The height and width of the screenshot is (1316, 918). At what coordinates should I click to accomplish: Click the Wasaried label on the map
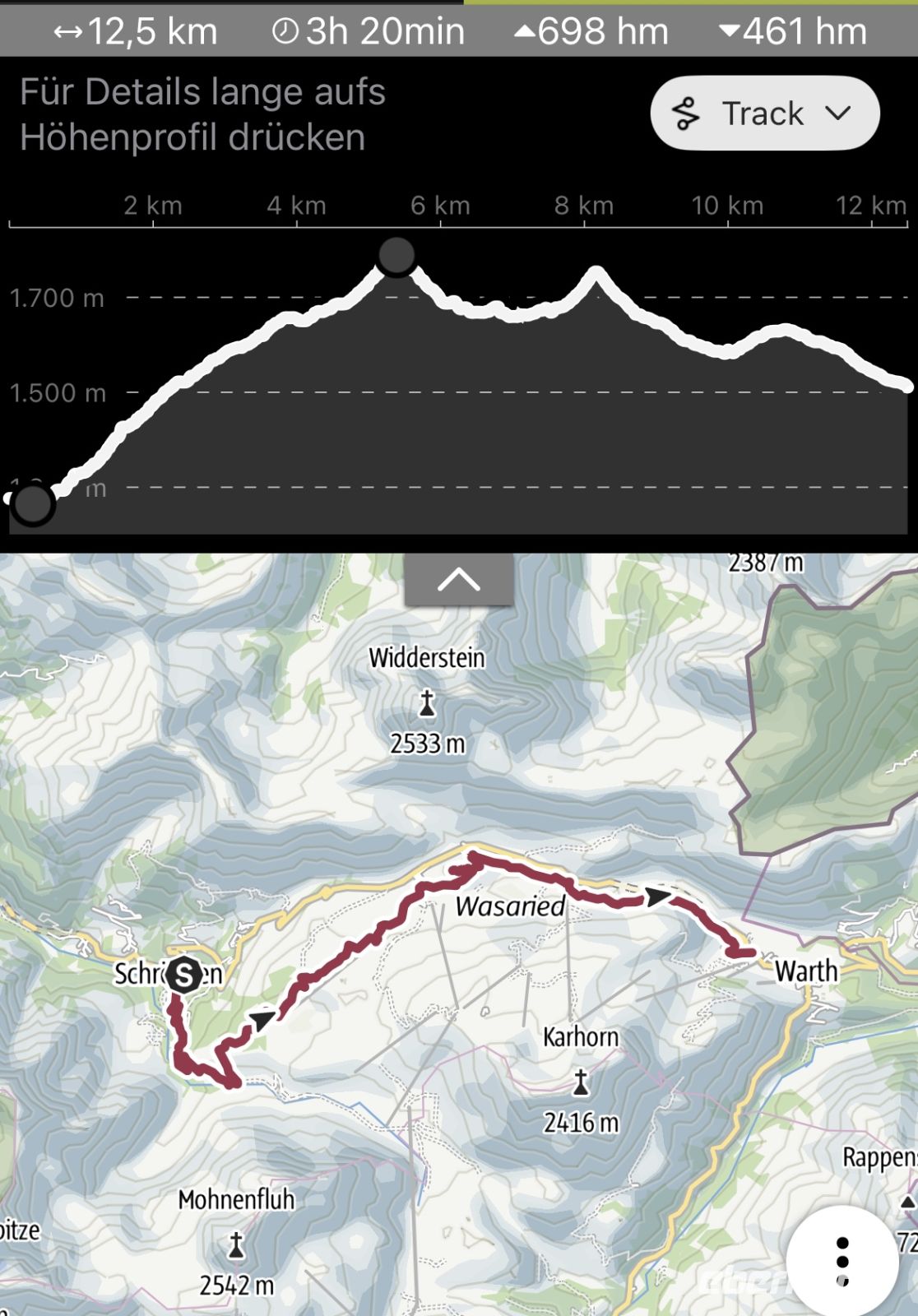(510, 907)
